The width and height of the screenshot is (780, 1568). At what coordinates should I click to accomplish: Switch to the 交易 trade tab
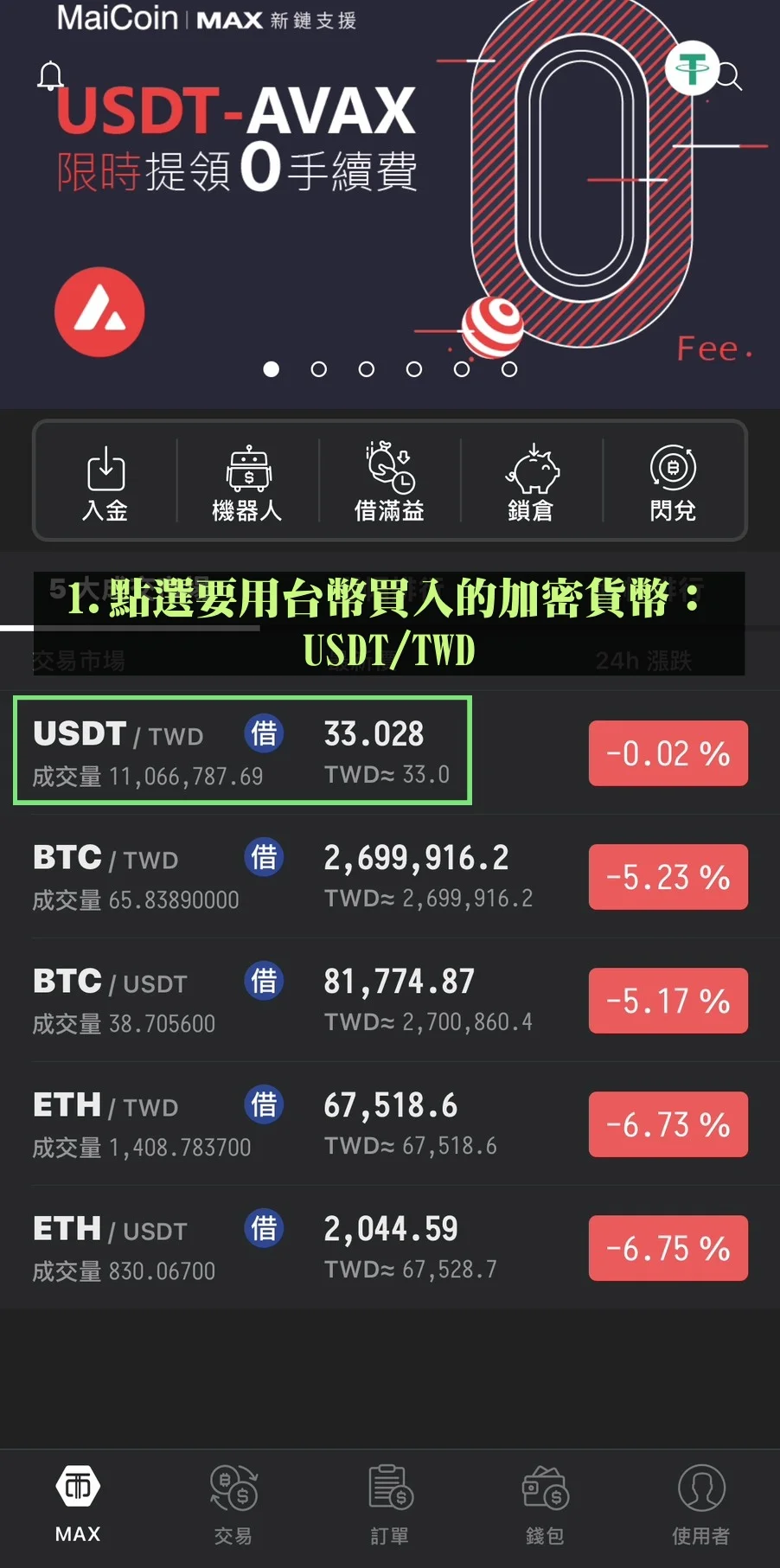232,1505
